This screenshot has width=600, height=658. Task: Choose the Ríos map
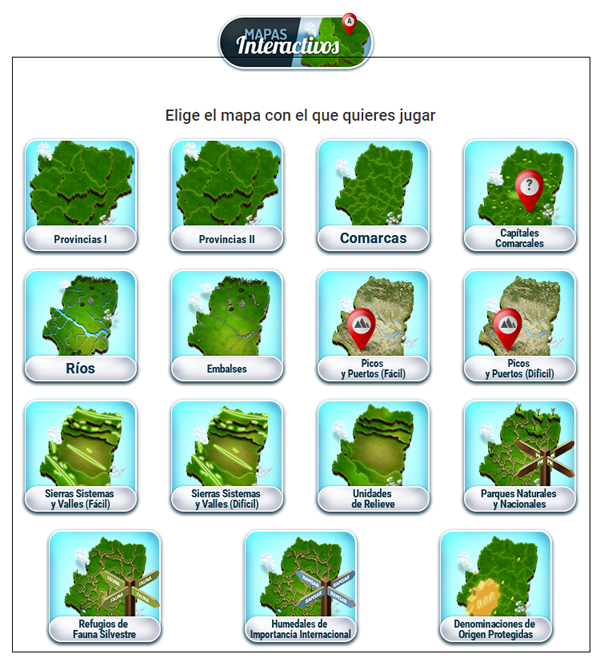tap(80, 326)
